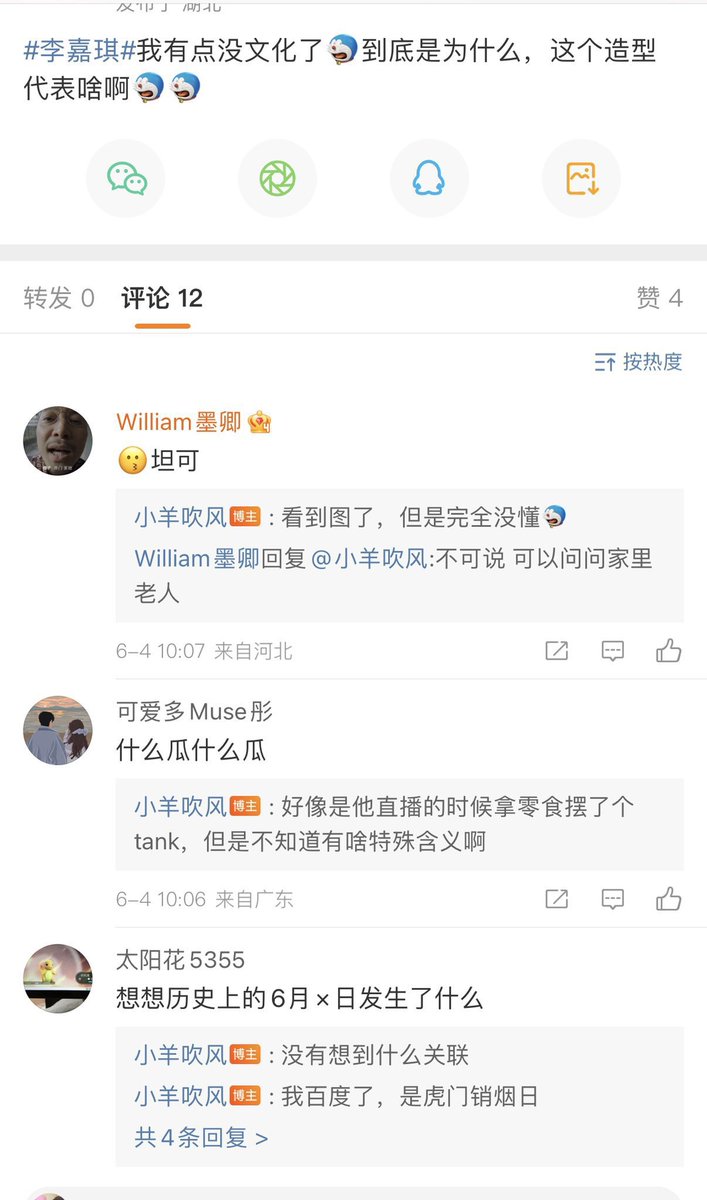
Task: Open 可爱多Muse彤's profile name
Action: (x=194, y=712)
